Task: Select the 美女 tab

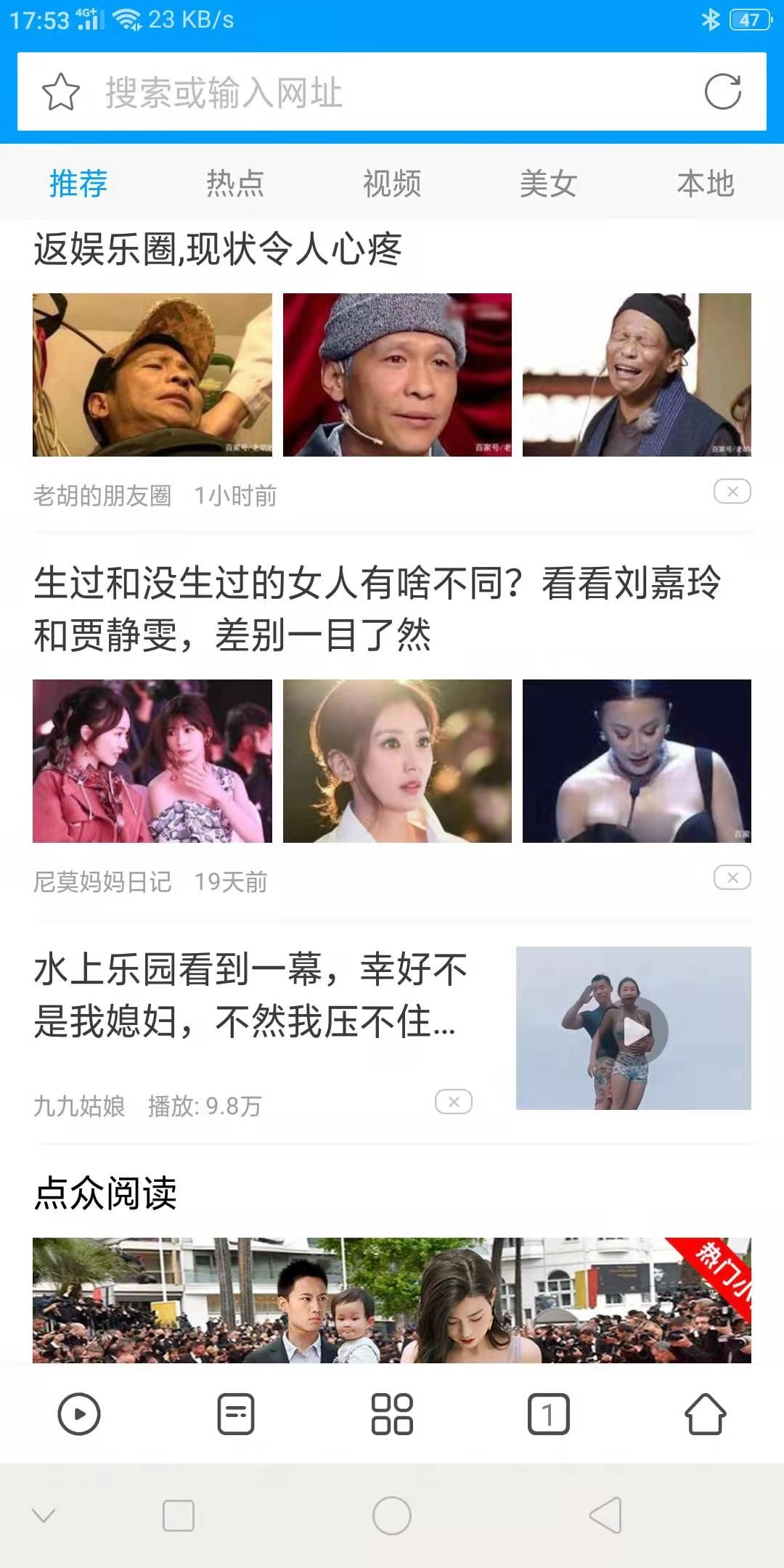Action: [549, 183]
